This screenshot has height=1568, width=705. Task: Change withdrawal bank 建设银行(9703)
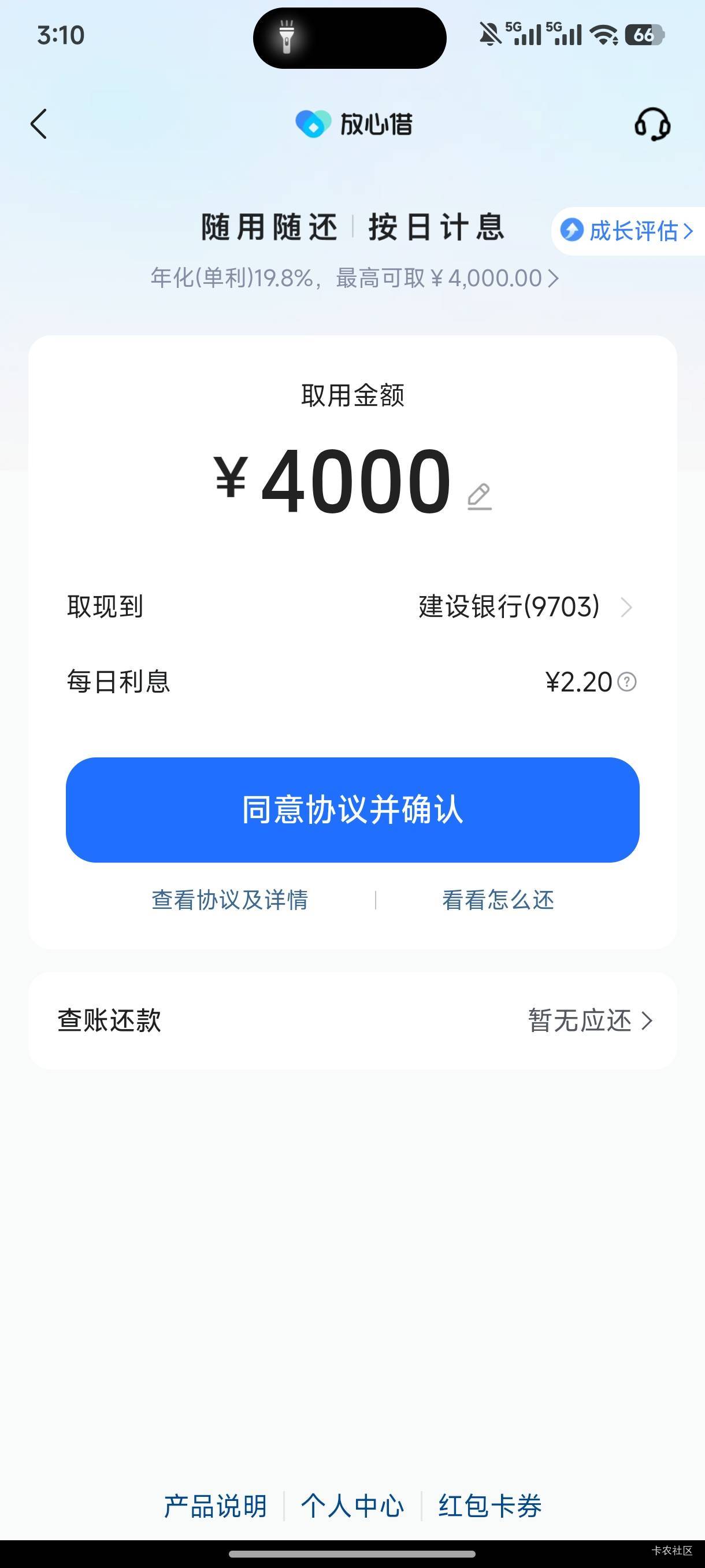coord(525,607)
